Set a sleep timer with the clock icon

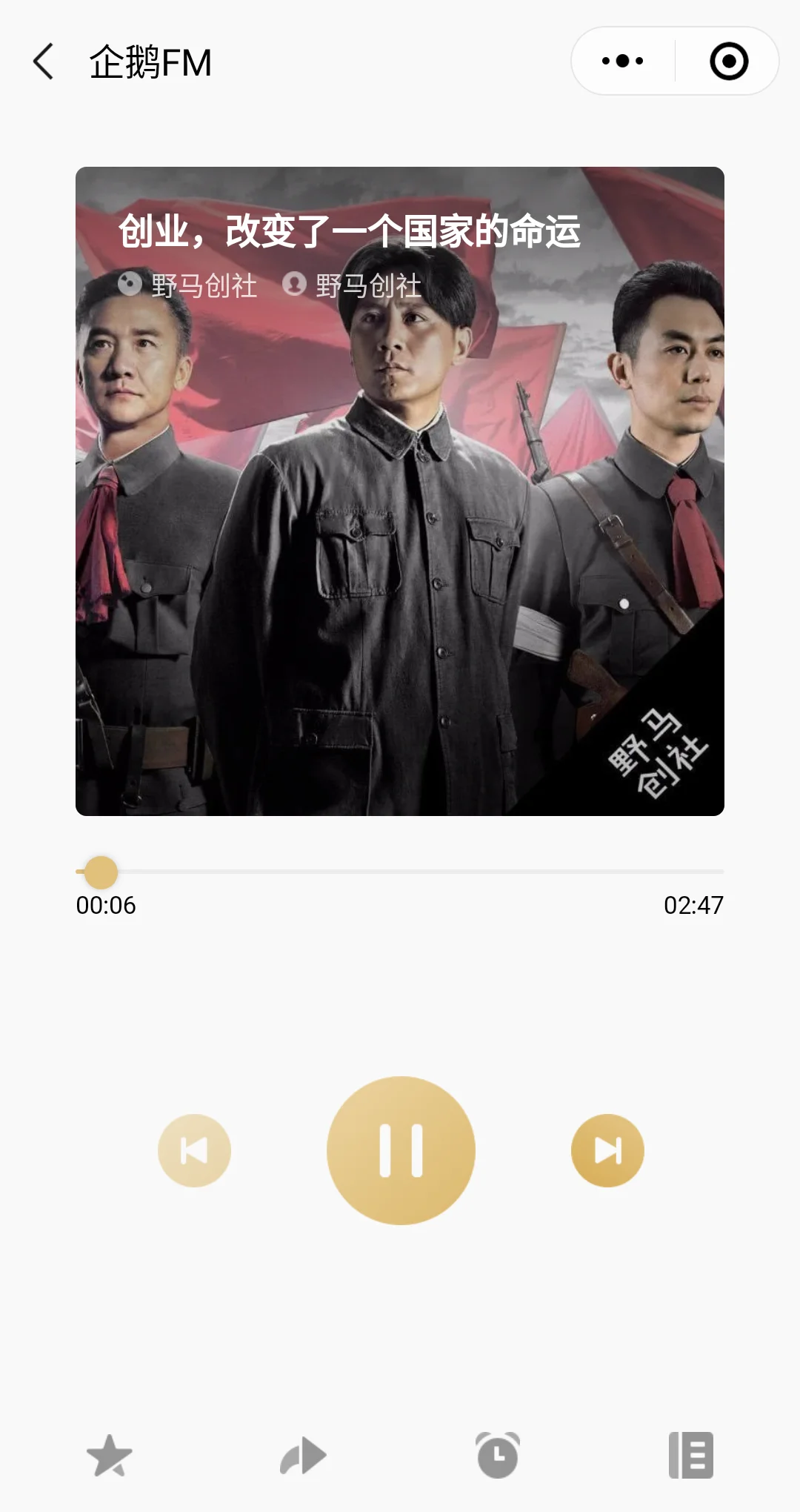tap(498, 1456)
